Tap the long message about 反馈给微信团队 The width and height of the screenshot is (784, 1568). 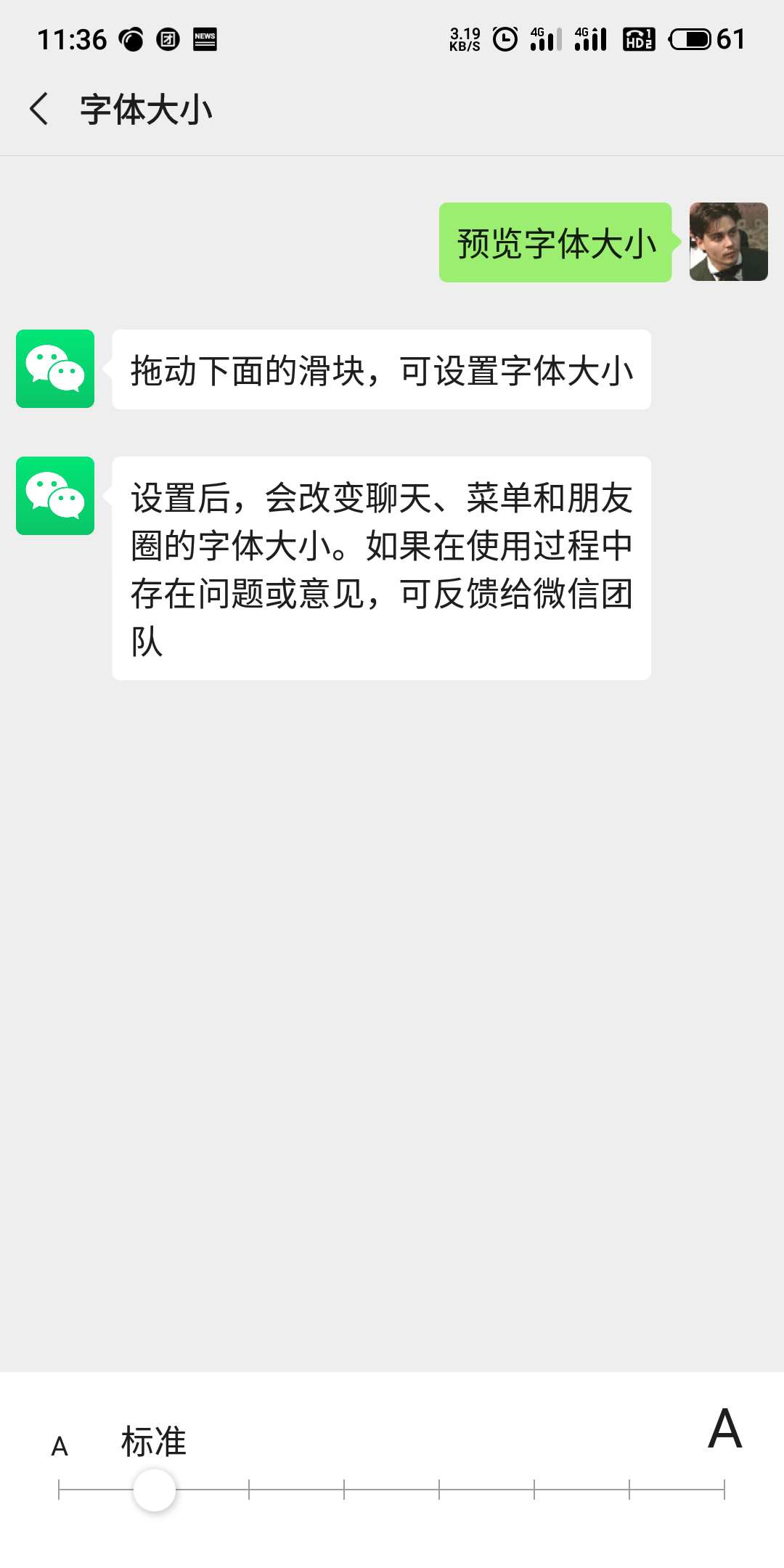point(383,566)
